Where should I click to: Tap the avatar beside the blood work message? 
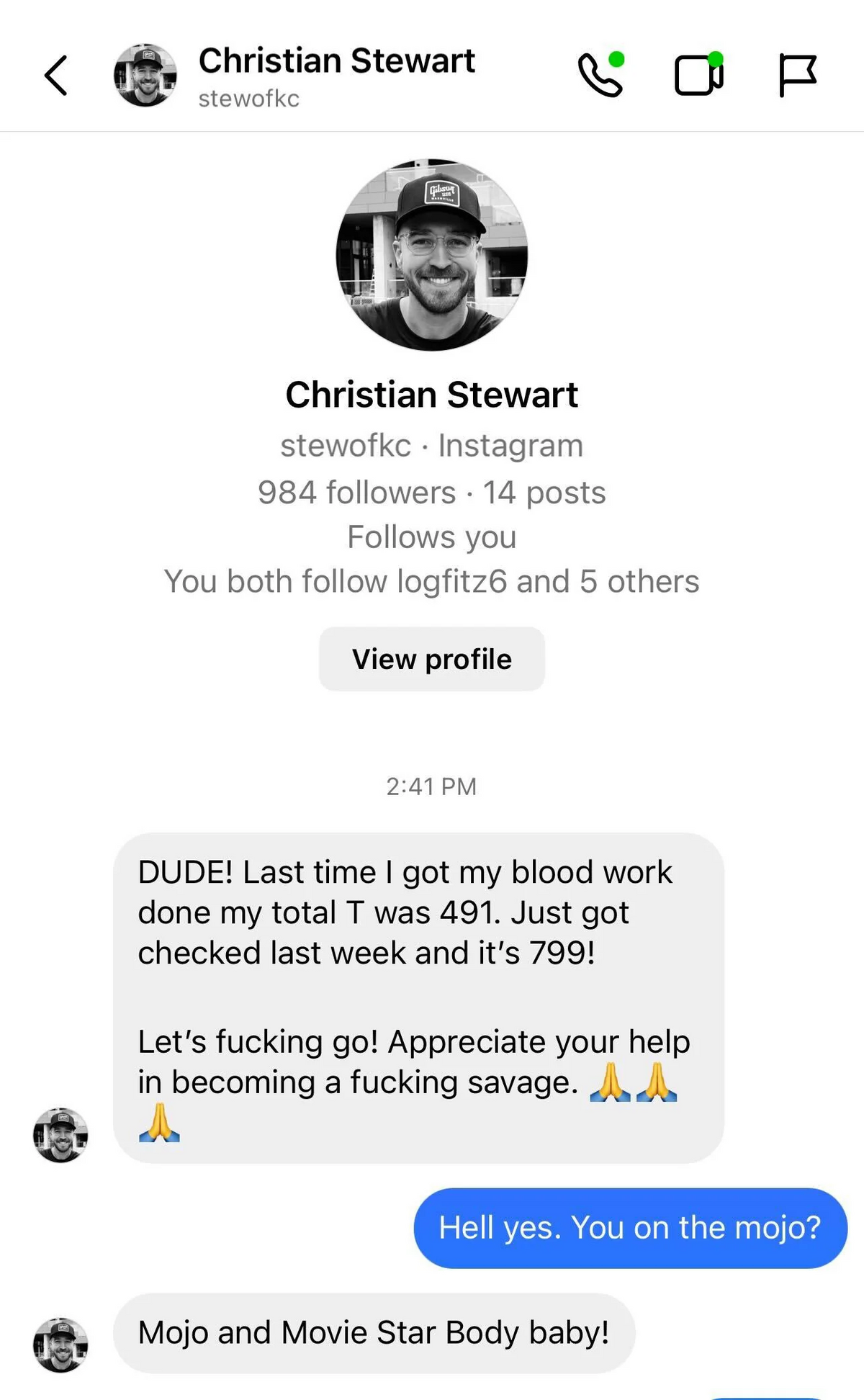tap(60, 1135)
